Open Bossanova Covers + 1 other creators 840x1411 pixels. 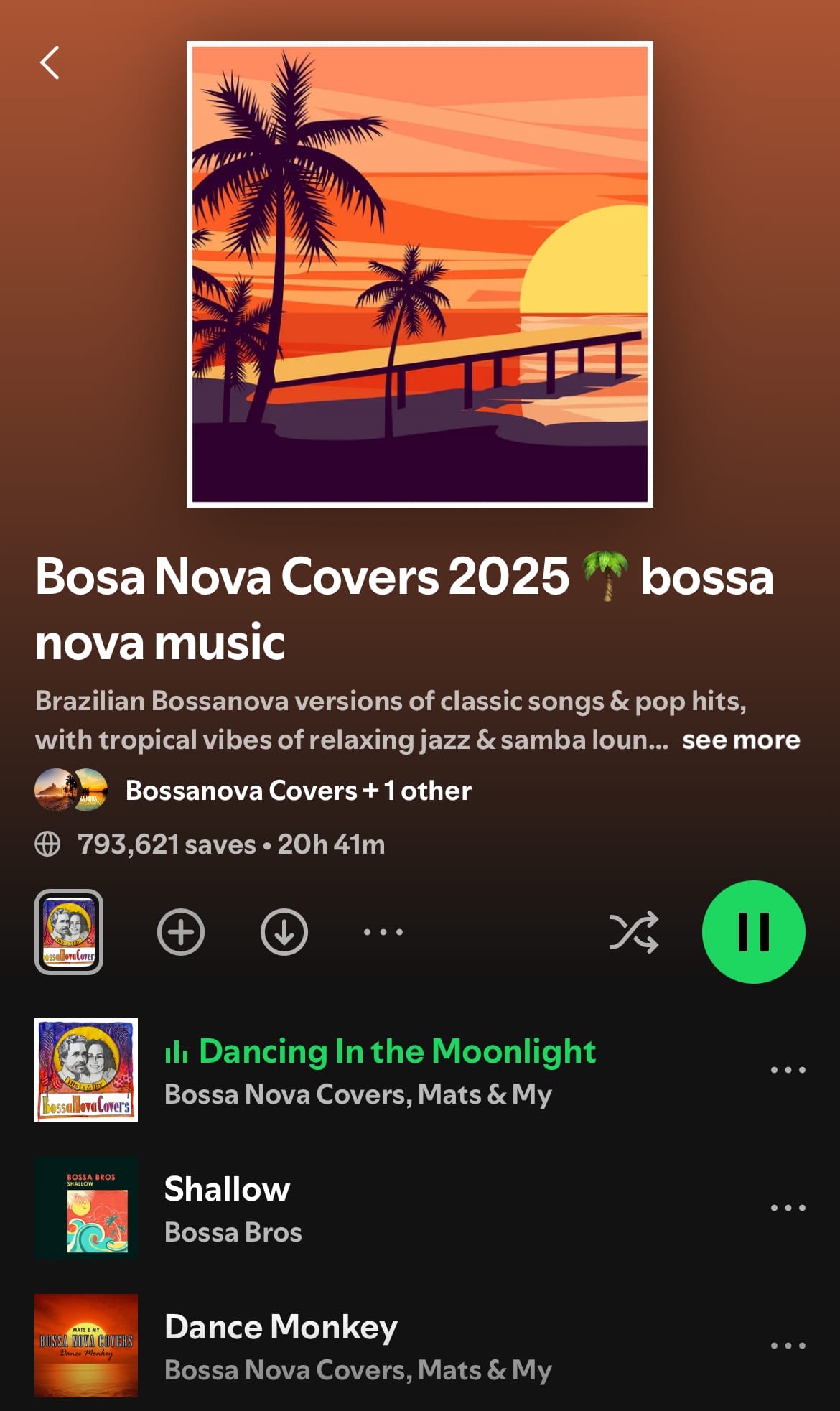[297, 791]
